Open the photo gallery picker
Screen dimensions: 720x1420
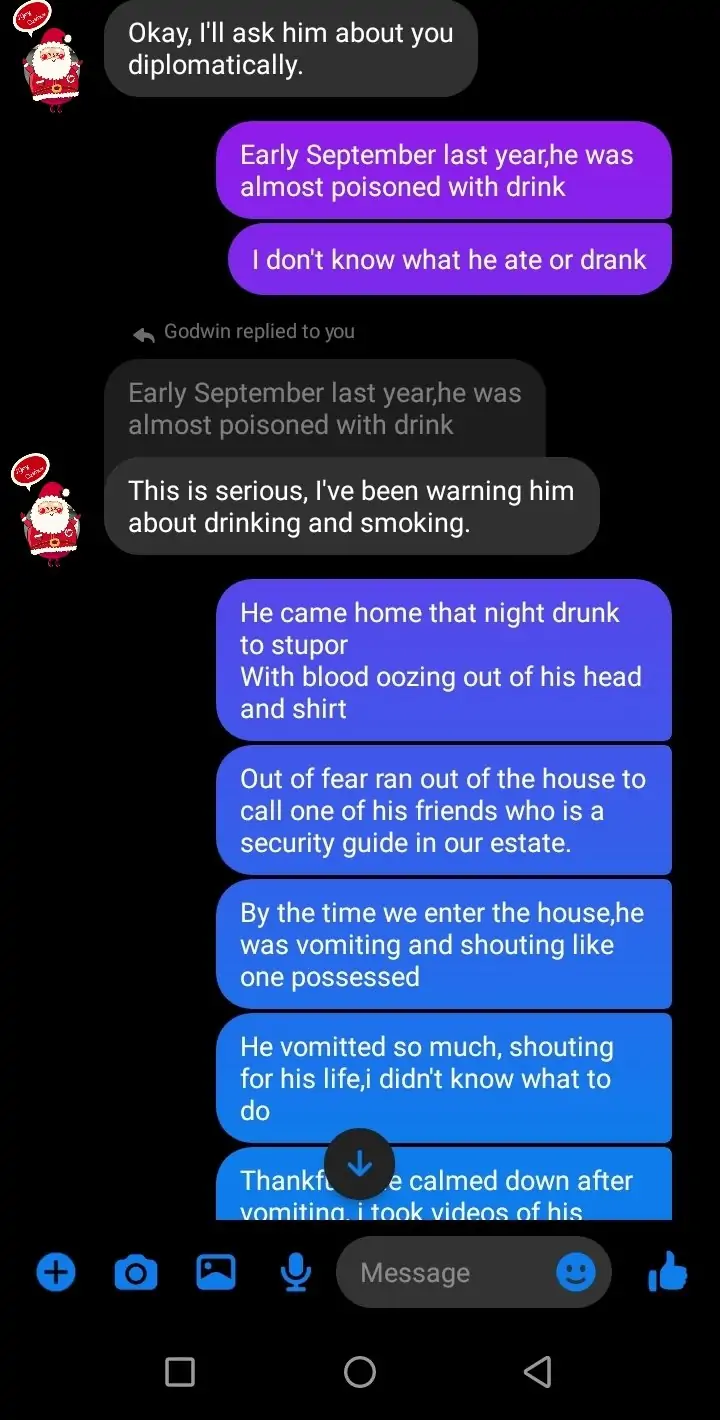[216, 1272]
